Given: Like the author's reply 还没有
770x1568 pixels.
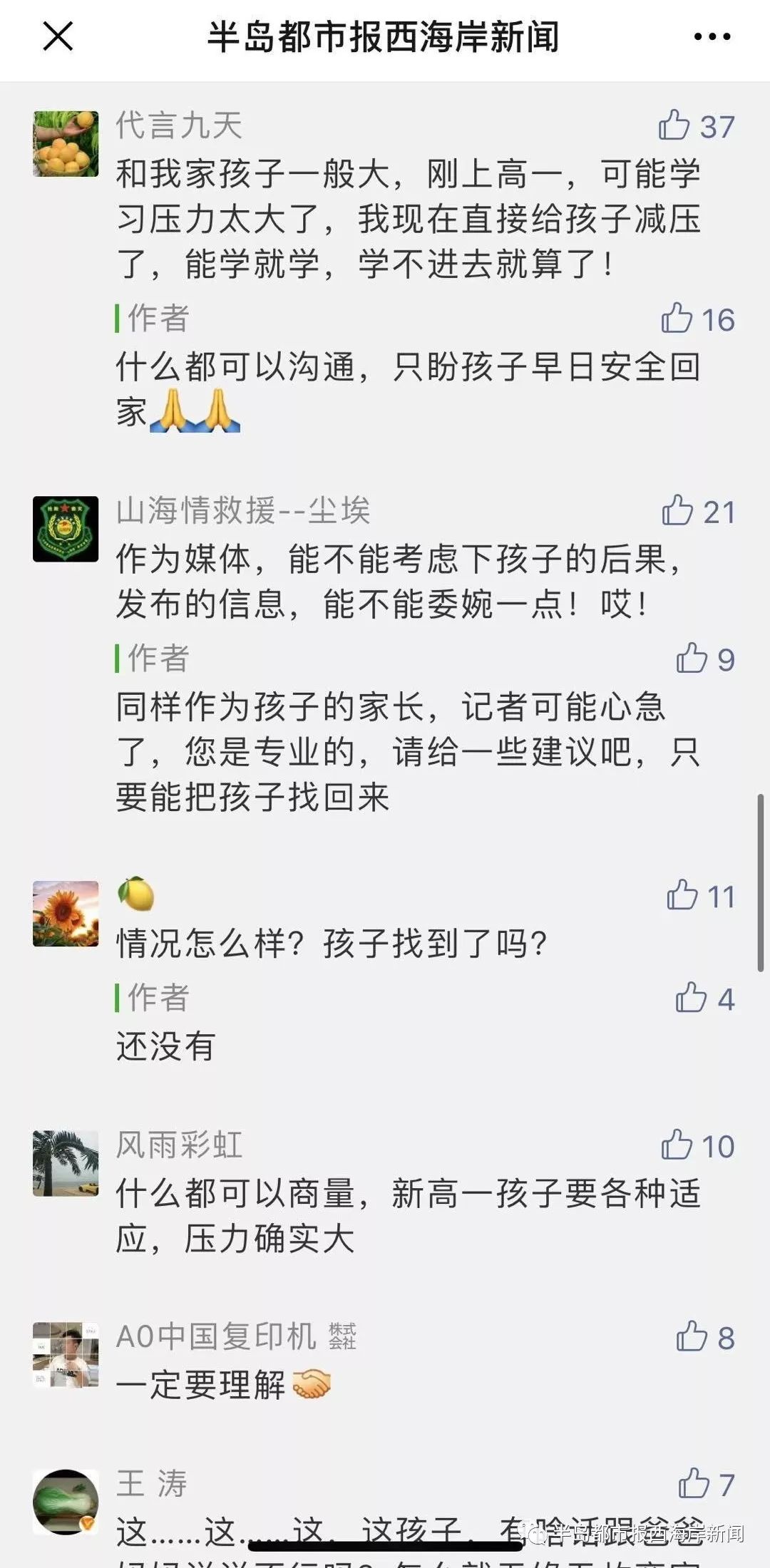Looking at the screenshot, I should click(691, 998).
